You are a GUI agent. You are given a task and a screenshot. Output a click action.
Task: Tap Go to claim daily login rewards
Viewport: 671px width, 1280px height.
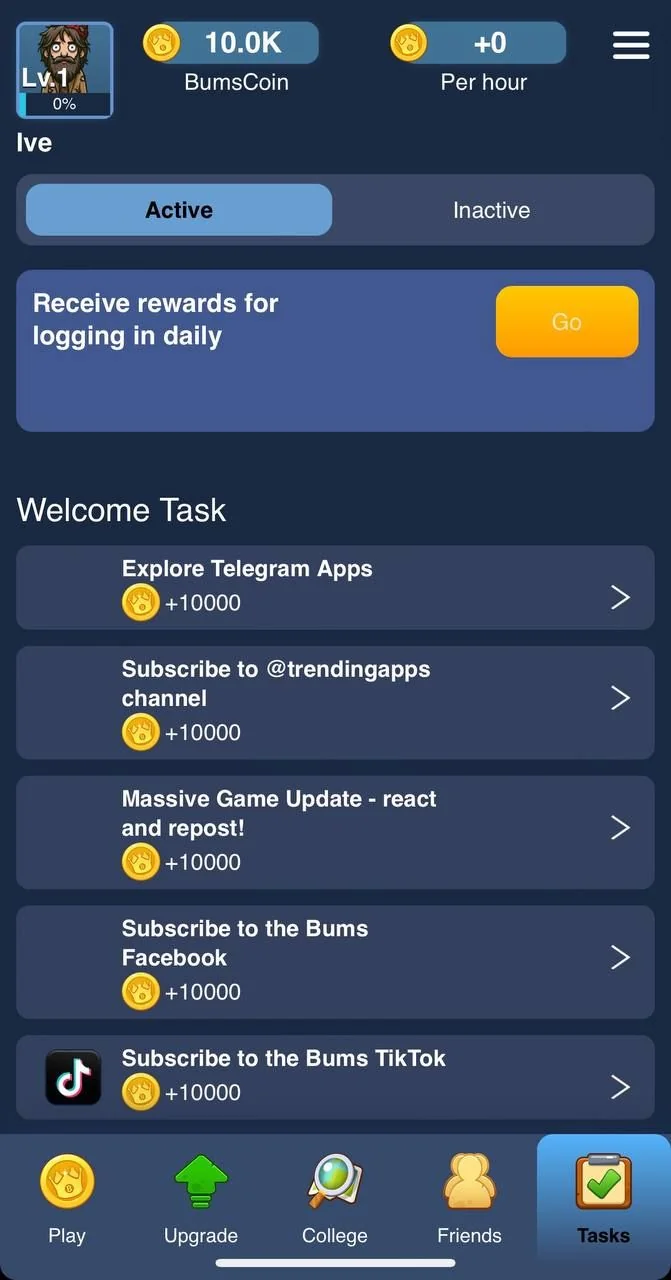[x=567, y=322]
